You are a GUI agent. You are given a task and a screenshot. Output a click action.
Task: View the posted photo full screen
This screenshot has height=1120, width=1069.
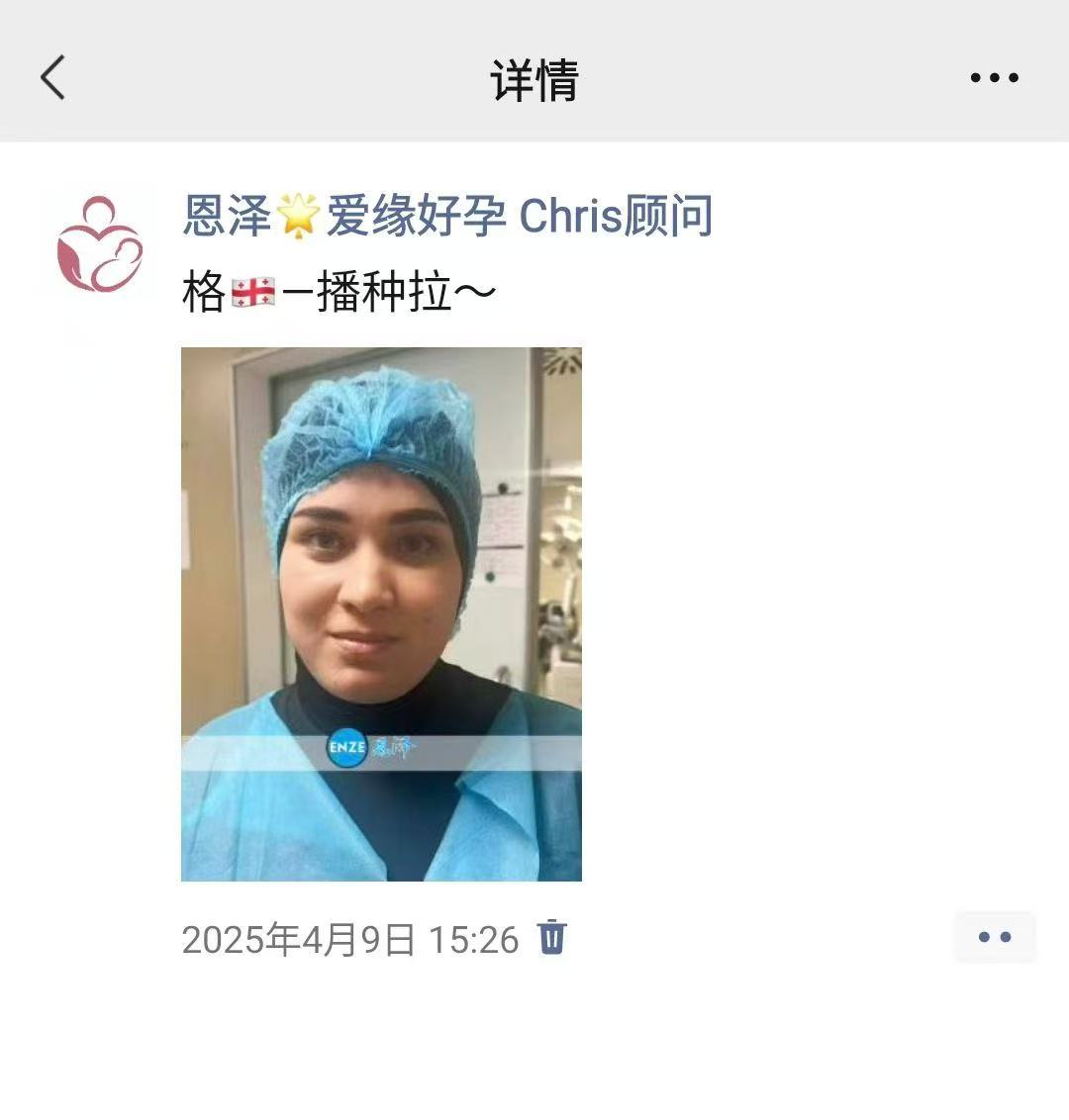[x=381, y=613]
